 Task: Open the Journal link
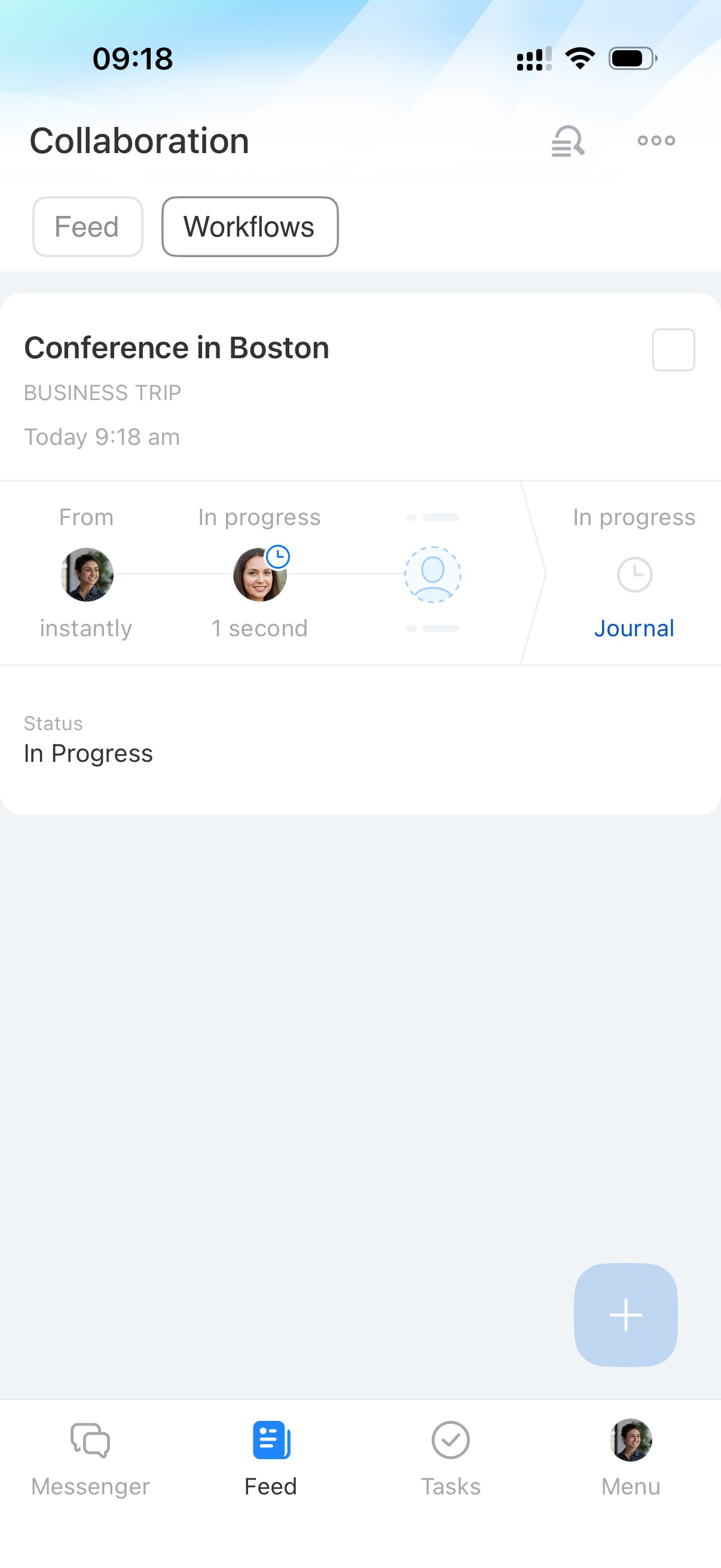pos(633,628)
